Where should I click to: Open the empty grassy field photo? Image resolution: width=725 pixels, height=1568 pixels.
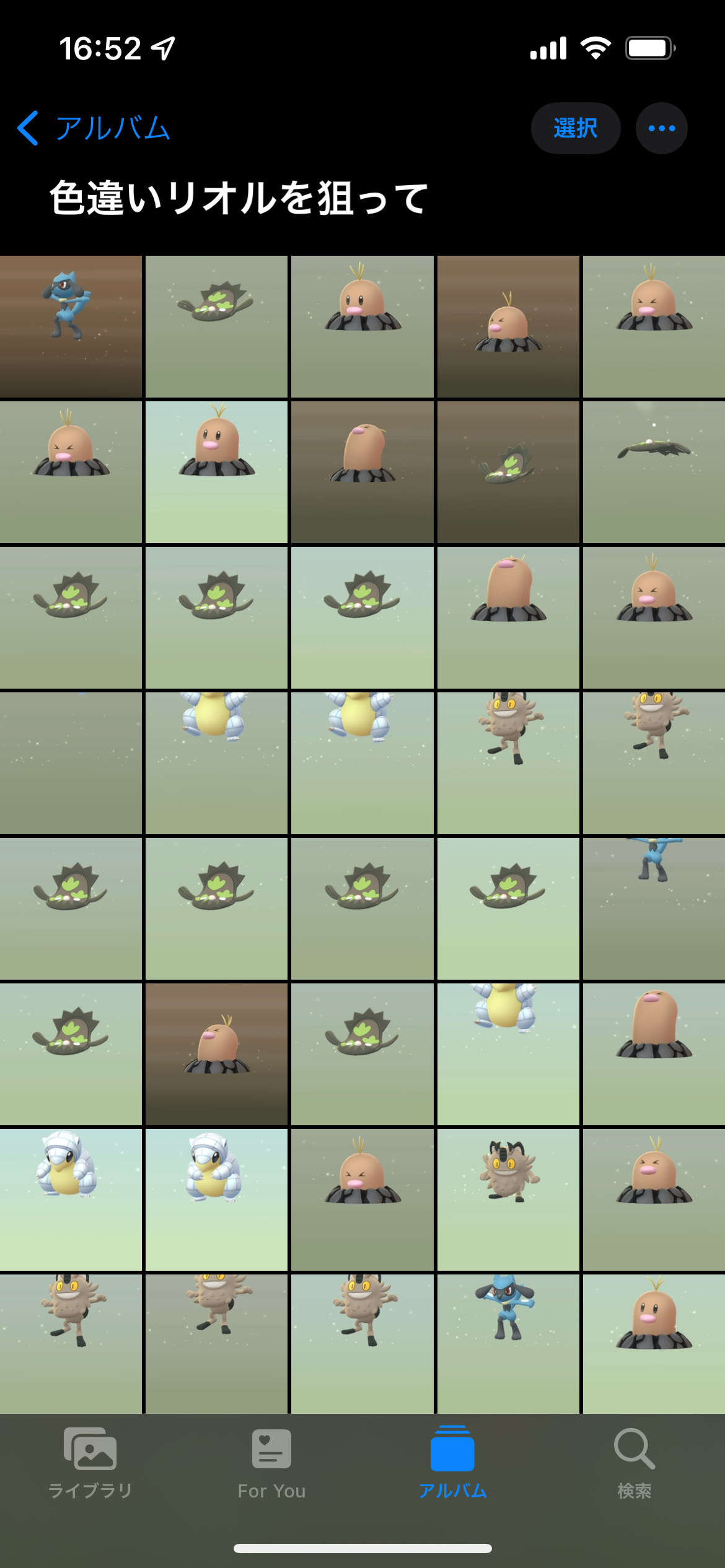point(71,763)
